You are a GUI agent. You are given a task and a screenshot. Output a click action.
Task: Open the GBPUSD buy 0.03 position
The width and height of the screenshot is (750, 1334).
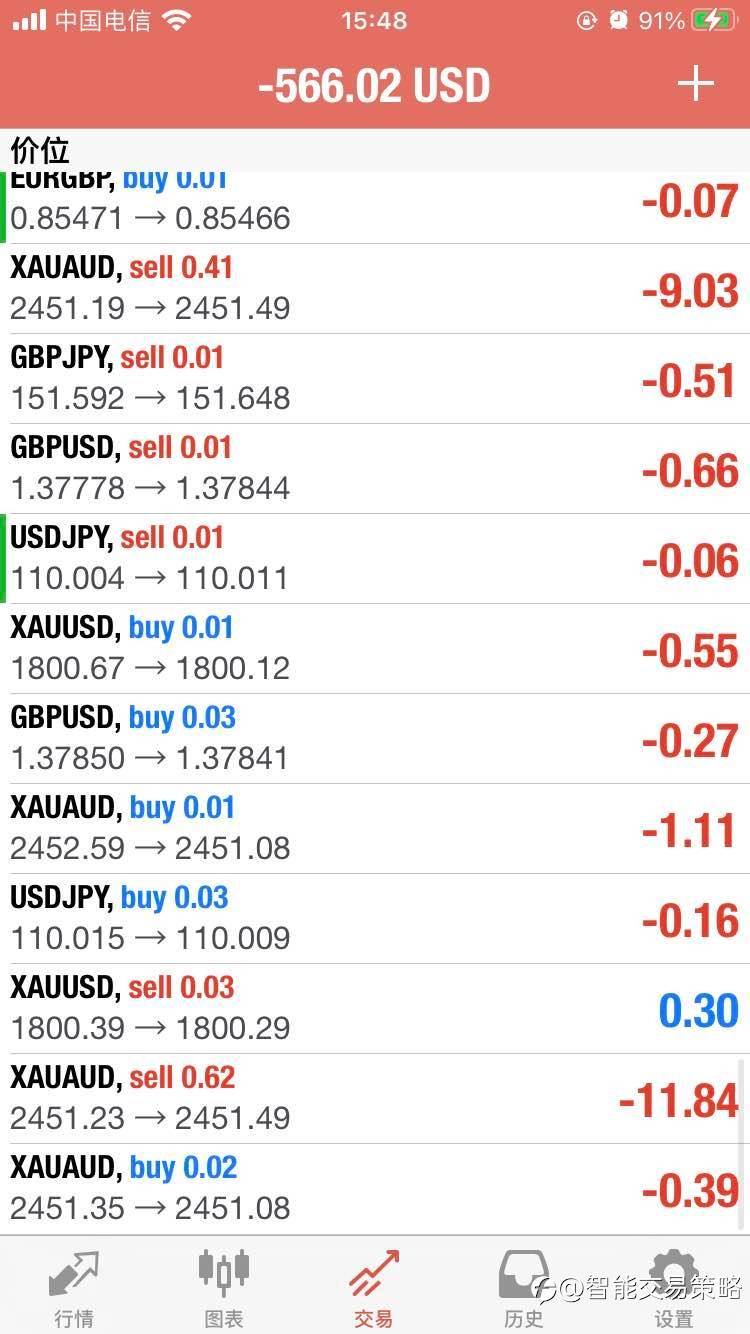tap(375, 739)
